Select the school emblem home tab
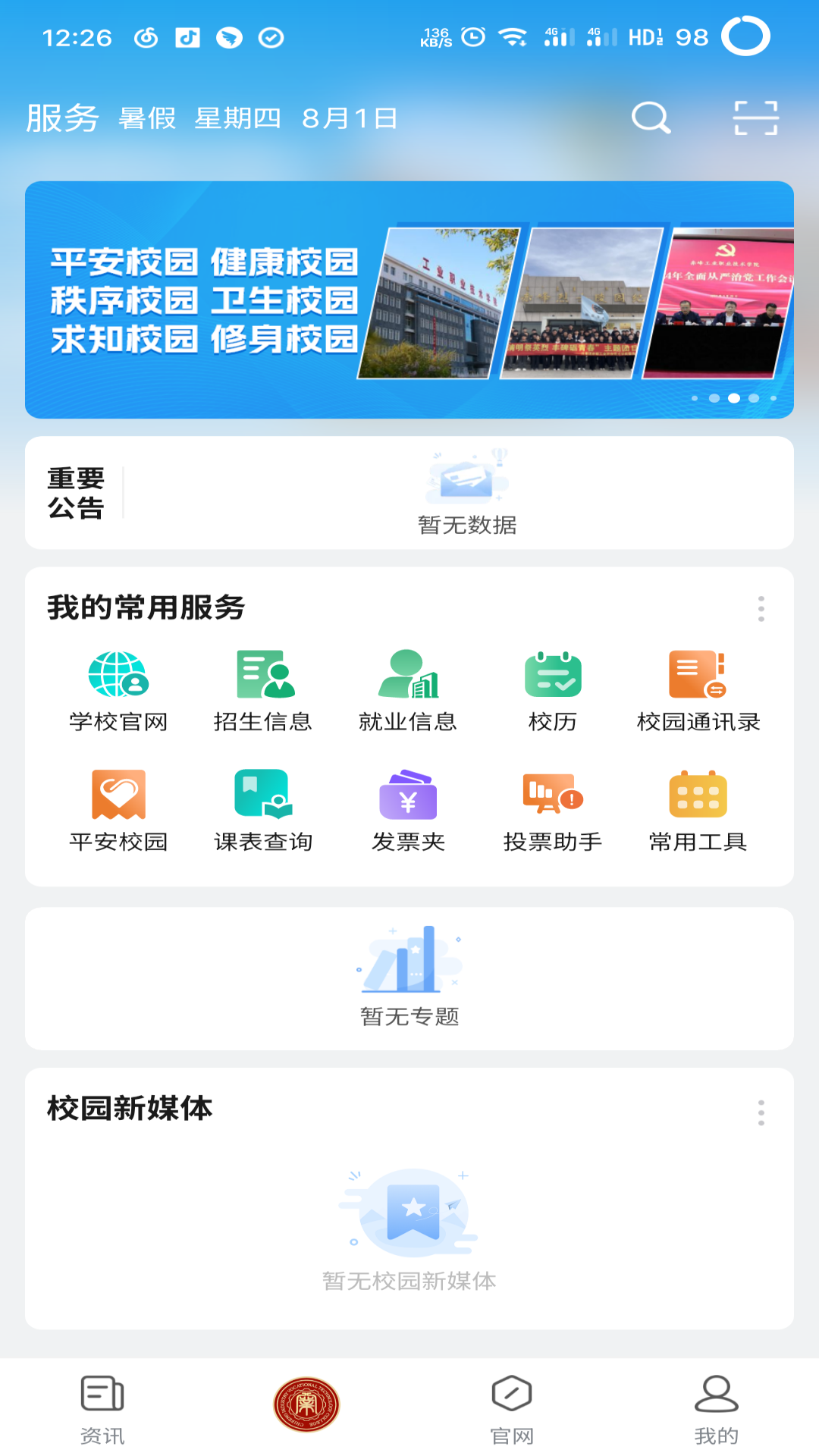Screen dimensions: 819x1456 click(x=306, y=1404)
